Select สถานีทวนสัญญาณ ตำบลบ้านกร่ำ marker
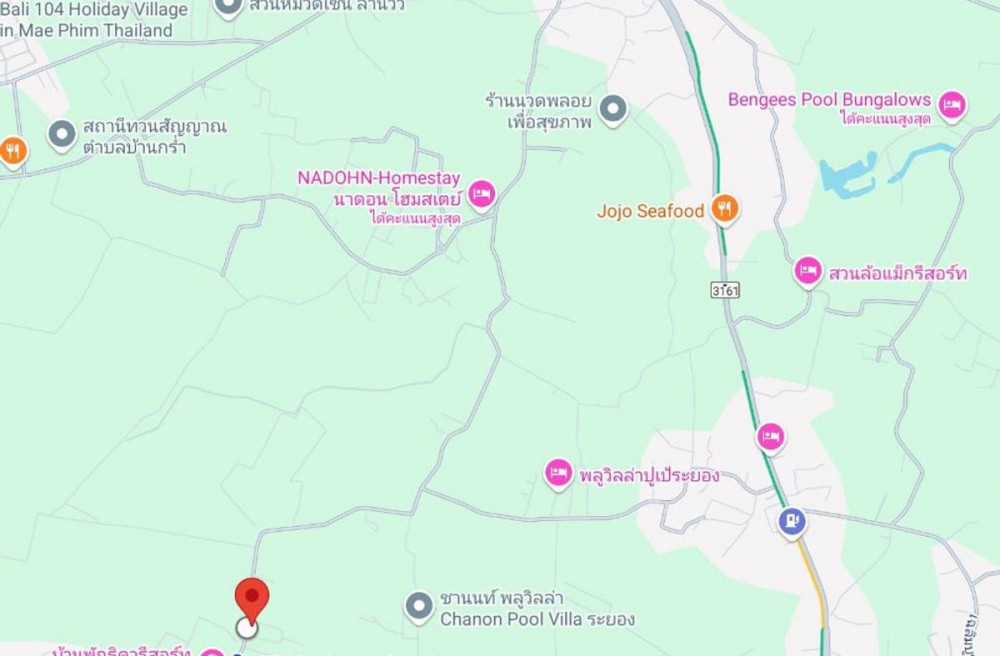 [x=62, y=134]
